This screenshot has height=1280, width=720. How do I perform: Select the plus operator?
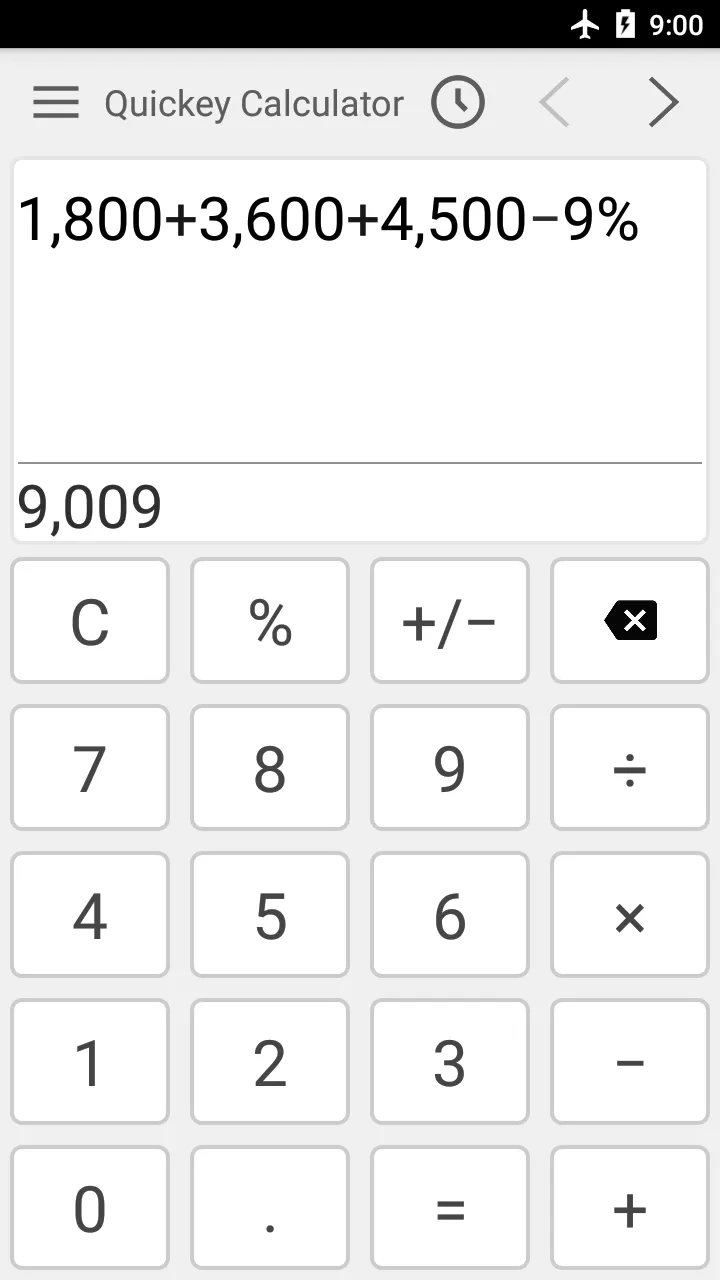[630, 1208]
